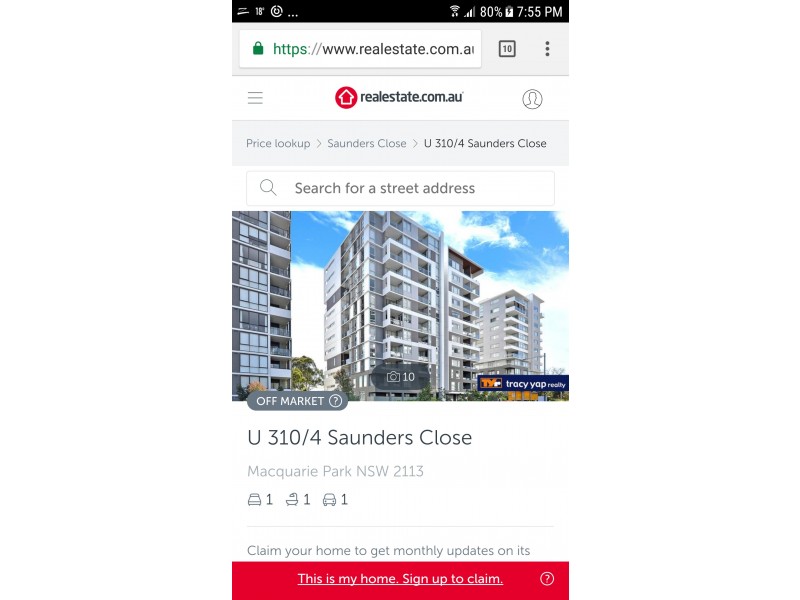800x600 pixels.
Task: Tap the street address search field
Action: [x=400, y=188]
